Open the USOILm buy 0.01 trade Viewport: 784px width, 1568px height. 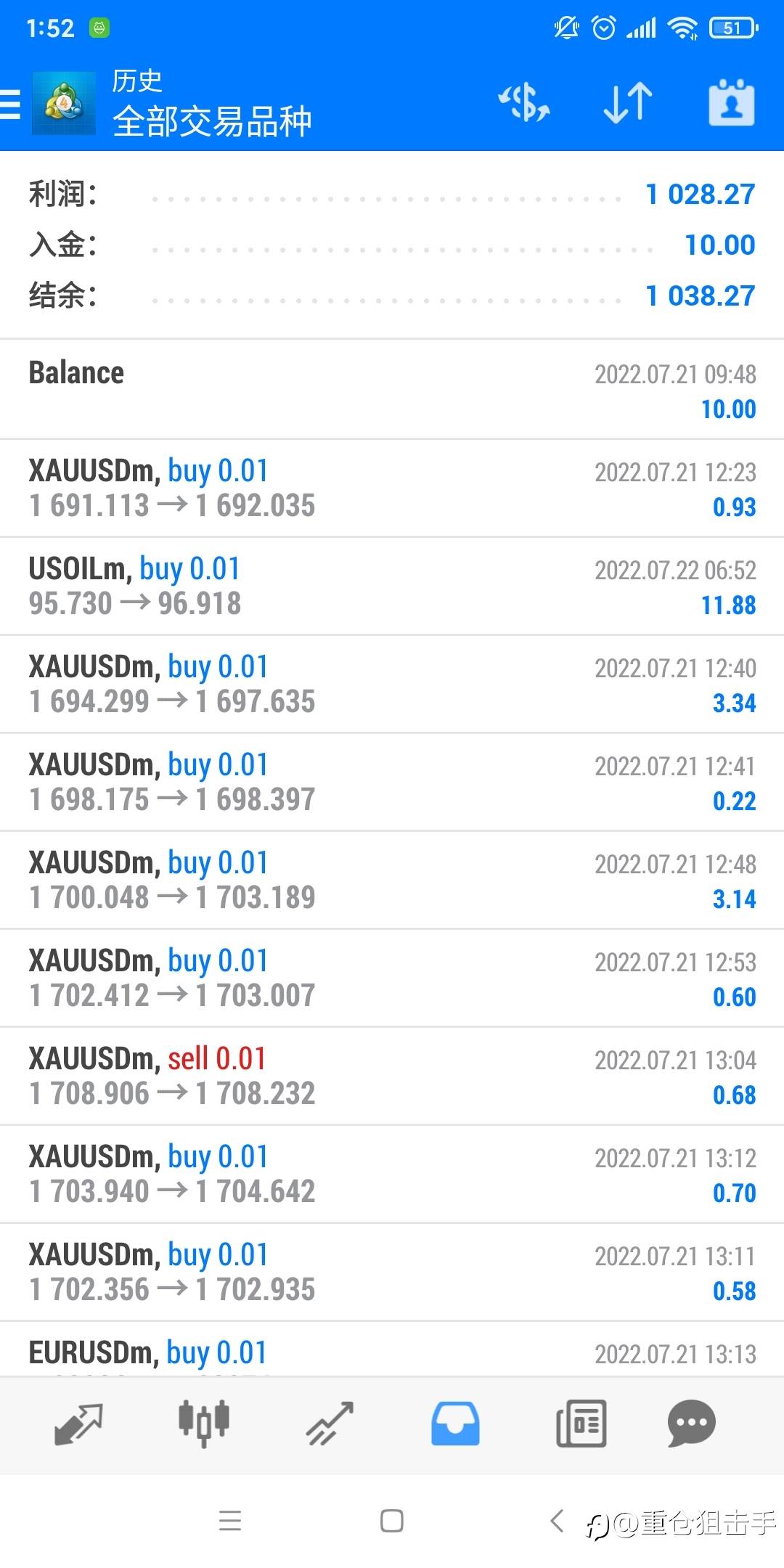tap(392, 587)
